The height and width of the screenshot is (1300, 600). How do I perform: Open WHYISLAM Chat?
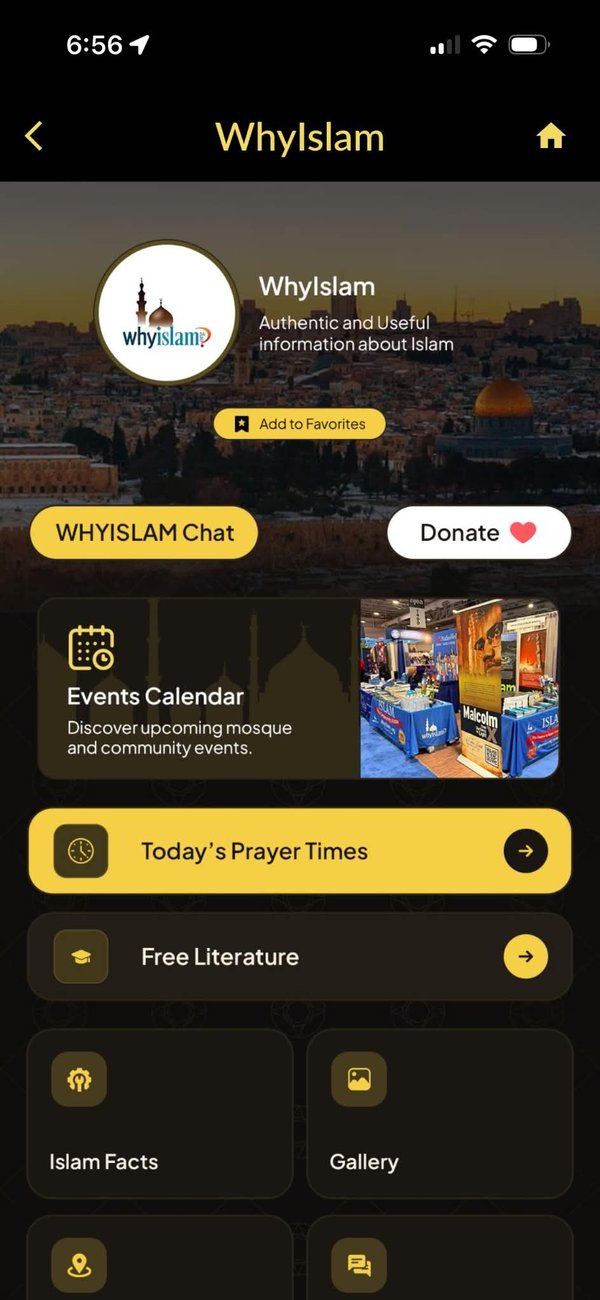[x=144, y=532]
